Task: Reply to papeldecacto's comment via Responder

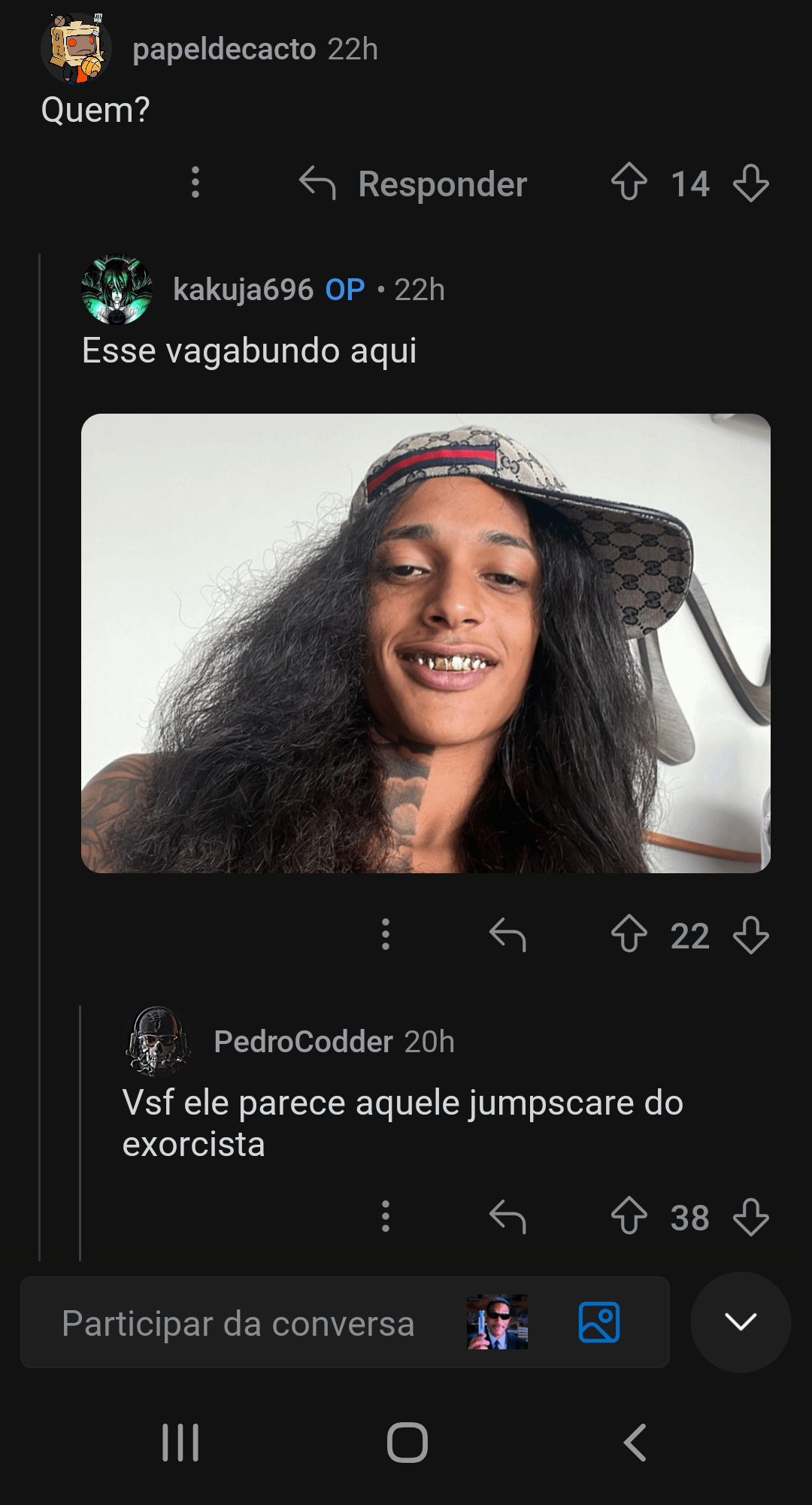Action: 414,184
